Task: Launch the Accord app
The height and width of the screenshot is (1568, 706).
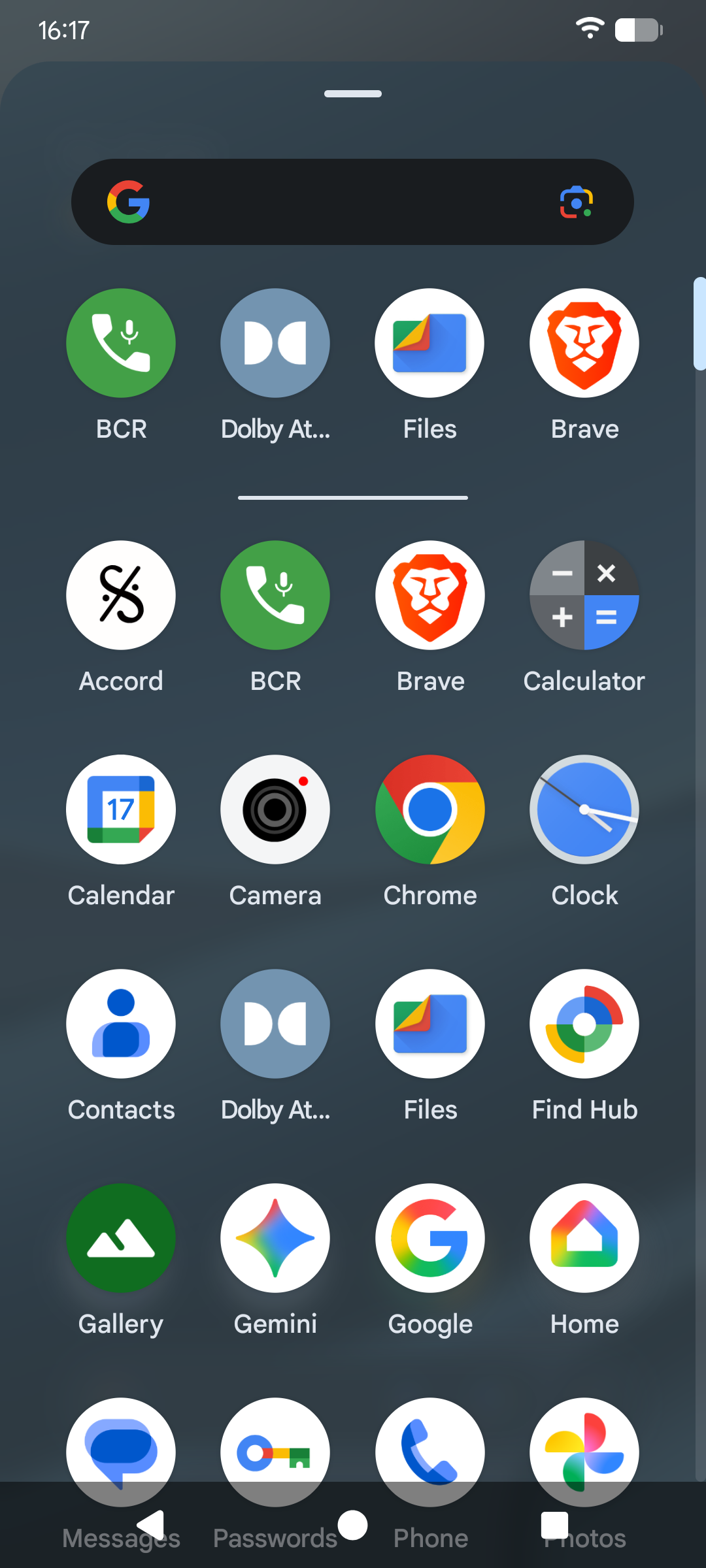Action: [x=121, y=595]
